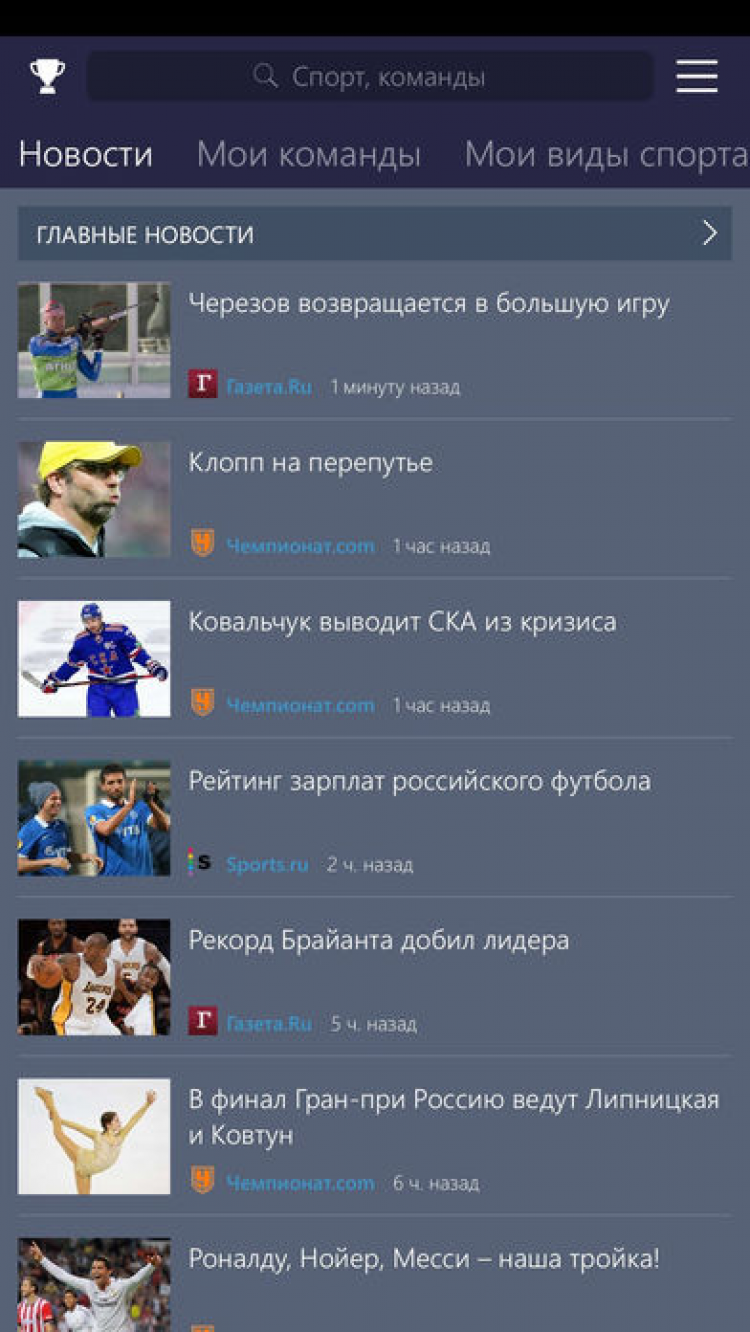Read the Липницкая и Ковтун Gran-при story
The image size is (750, 1332).
click(x=453, y=1117)
